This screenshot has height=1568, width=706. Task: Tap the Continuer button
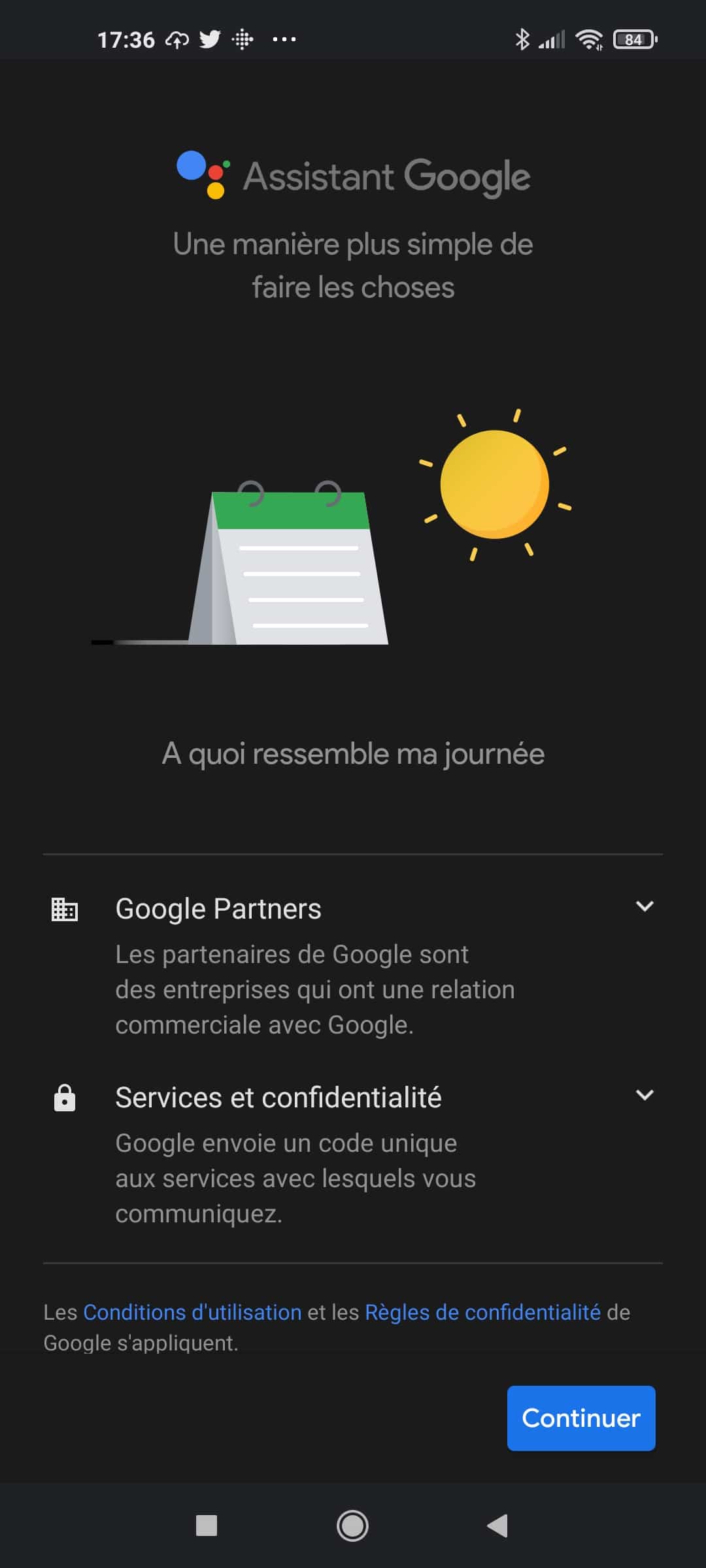click(581, 1418)
